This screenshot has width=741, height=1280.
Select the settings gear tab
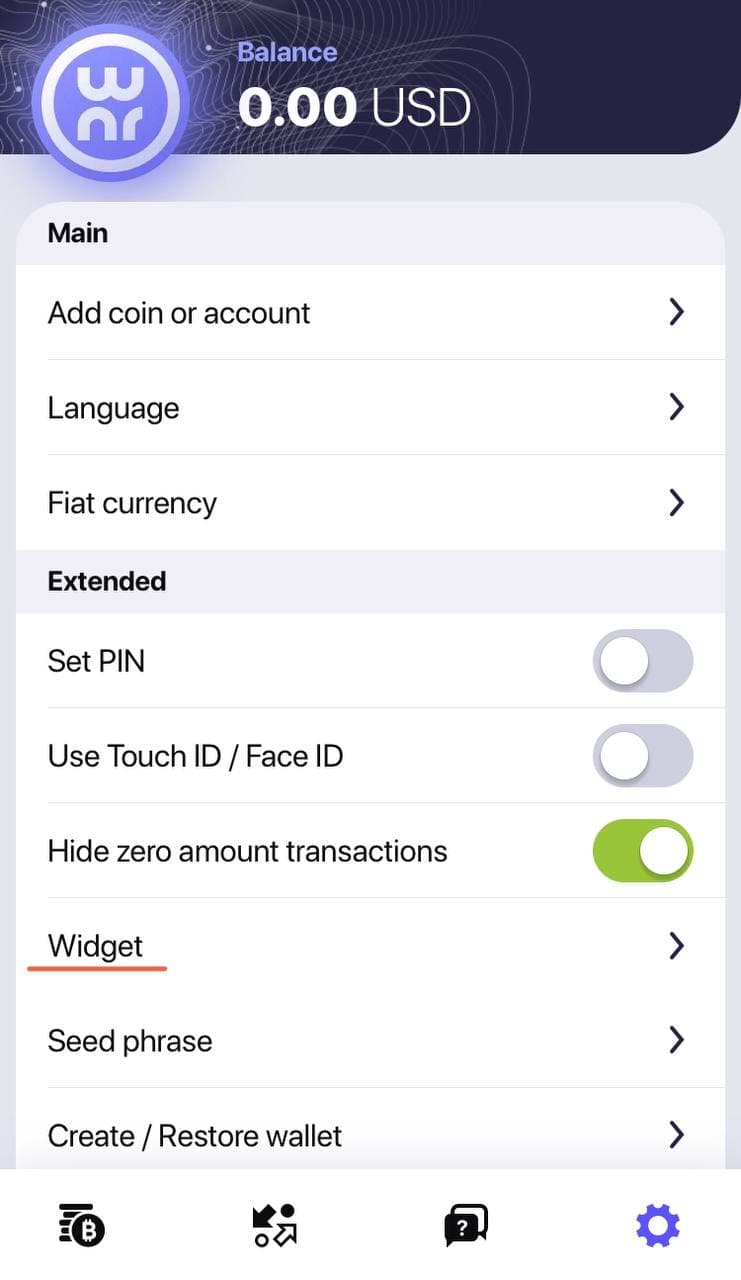tap(658, 1224)
